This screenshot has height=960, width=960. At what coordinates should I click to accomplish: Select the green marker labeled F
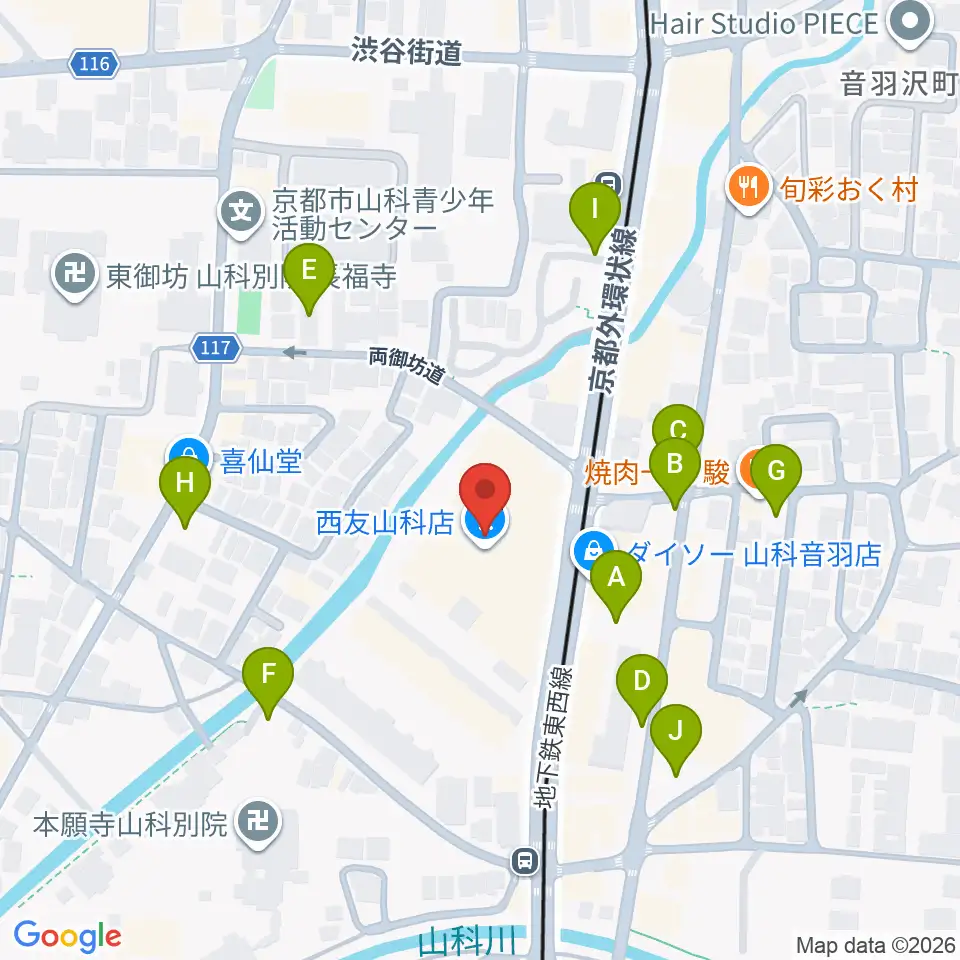pyautogui.click(x=268, y=683)
